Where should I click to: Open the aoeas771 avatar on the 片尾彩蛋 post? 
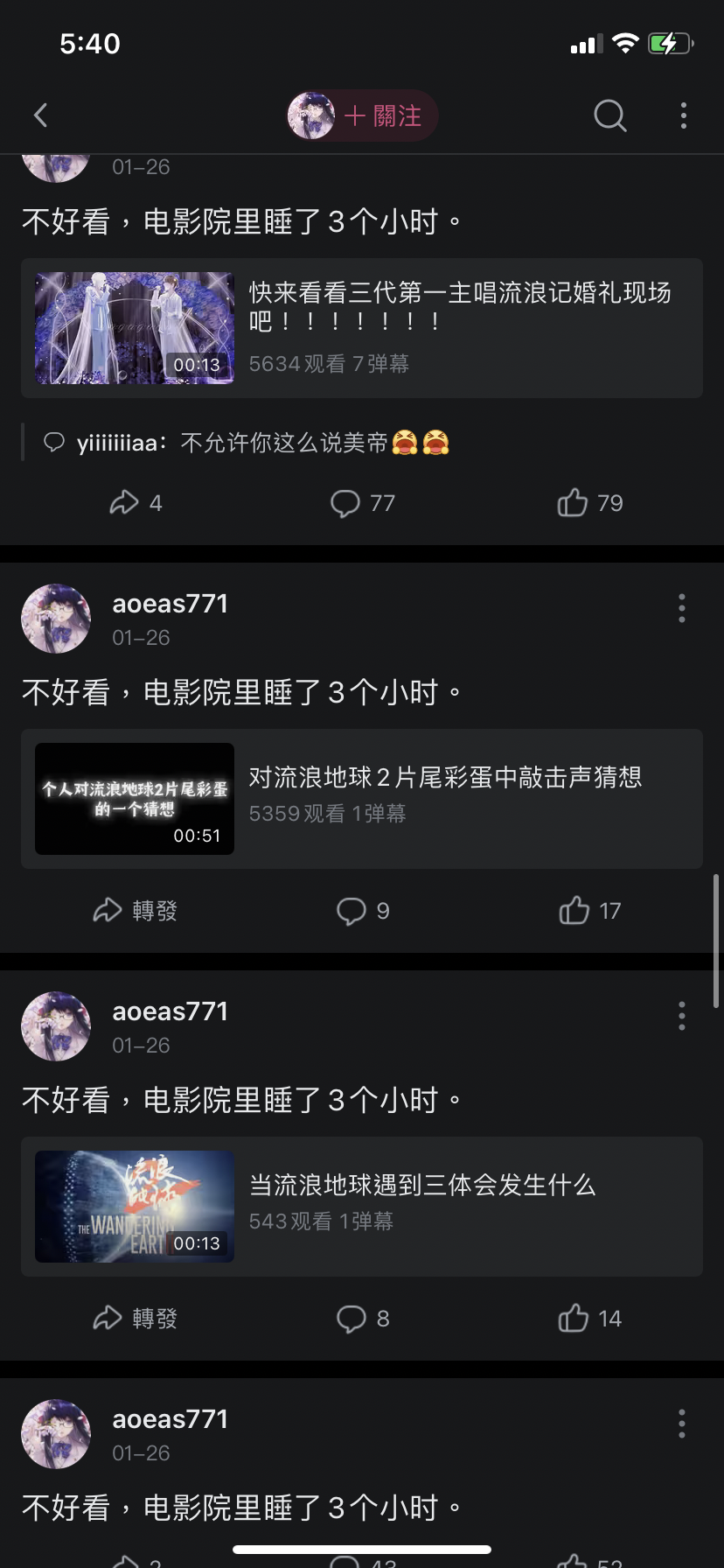[56, 619]
